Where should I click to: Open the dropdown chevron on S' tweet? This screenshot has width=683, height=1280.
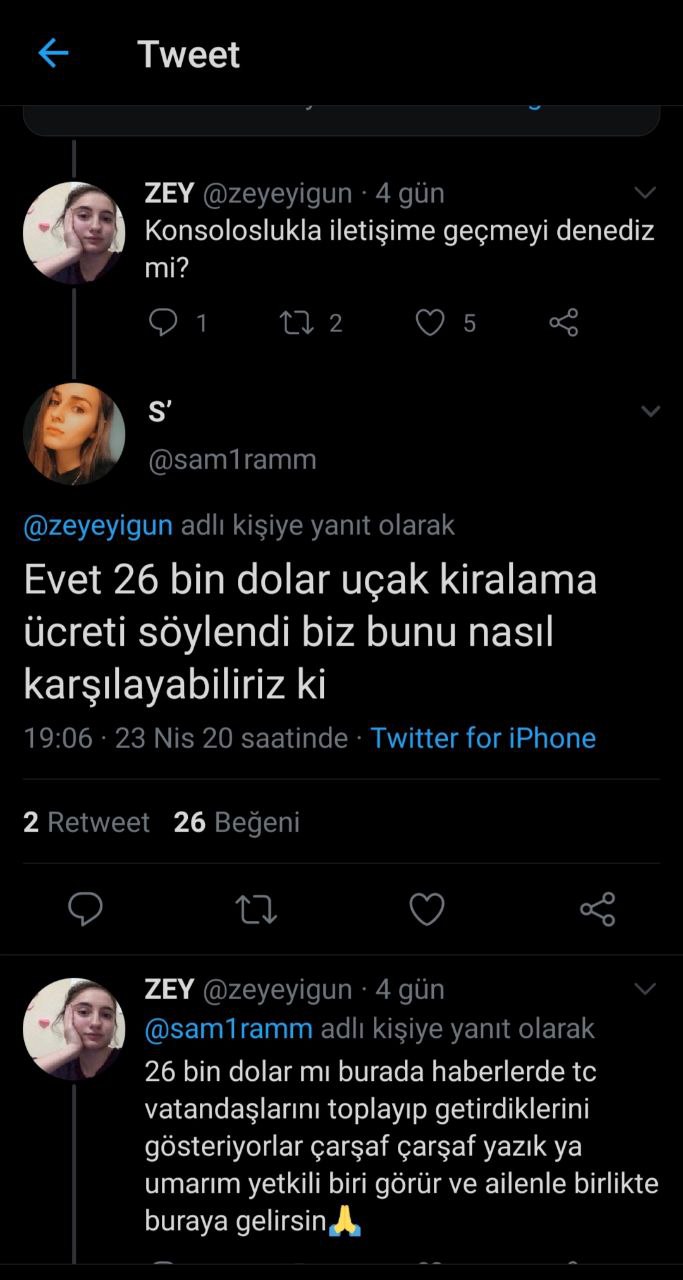pyautogui.click(x=650, y=411)
